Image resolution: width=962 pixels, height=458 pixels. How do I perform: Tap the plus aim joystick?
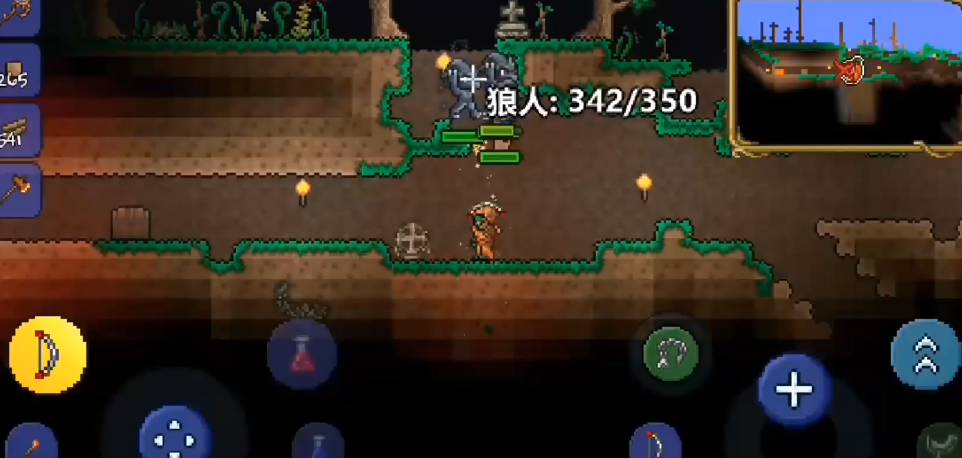click(794, 390)
